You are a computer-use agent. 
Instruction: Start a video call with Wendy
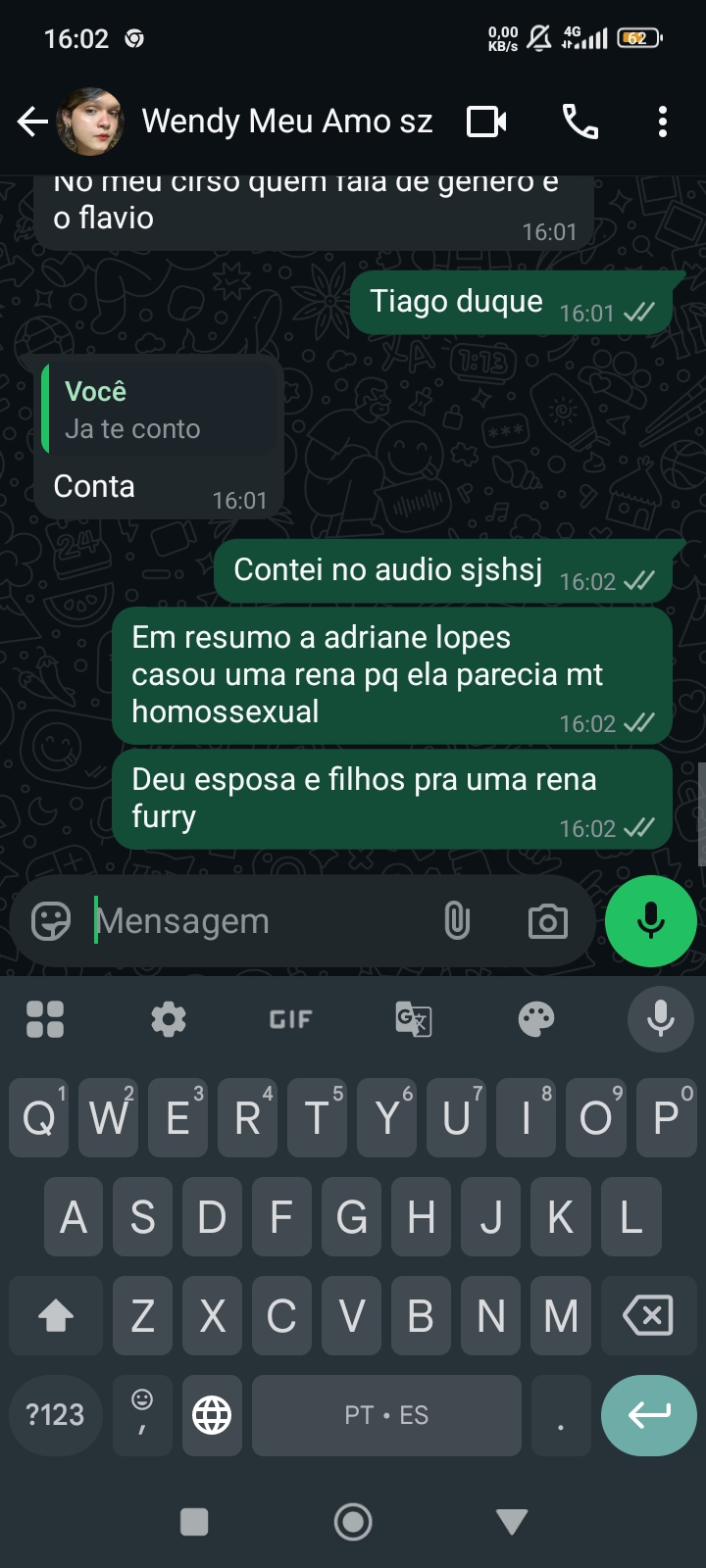click(x=486, y=122)
